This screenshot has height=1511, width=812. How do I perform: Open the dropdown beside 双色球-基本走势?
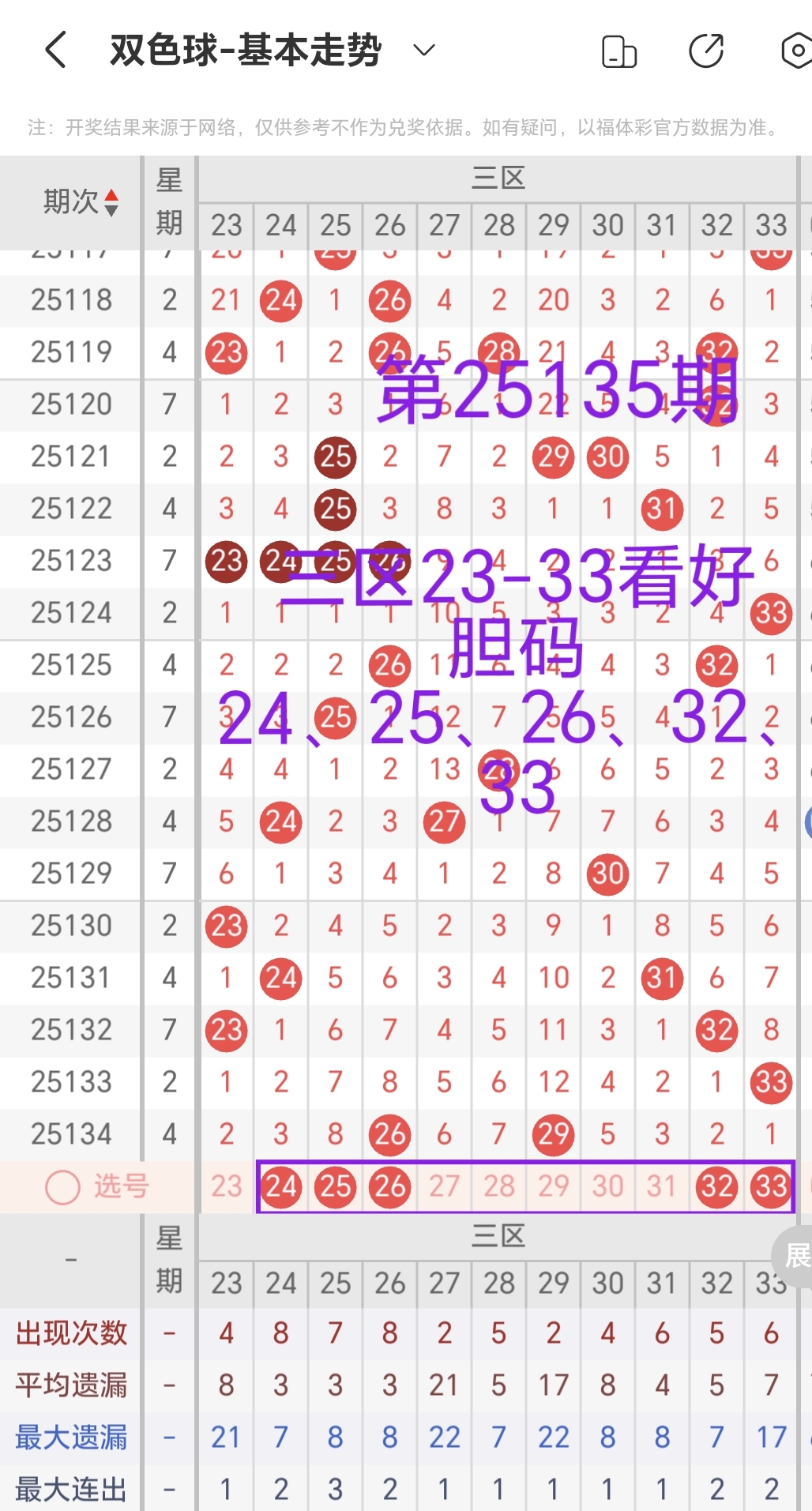[x=423, y=49]
